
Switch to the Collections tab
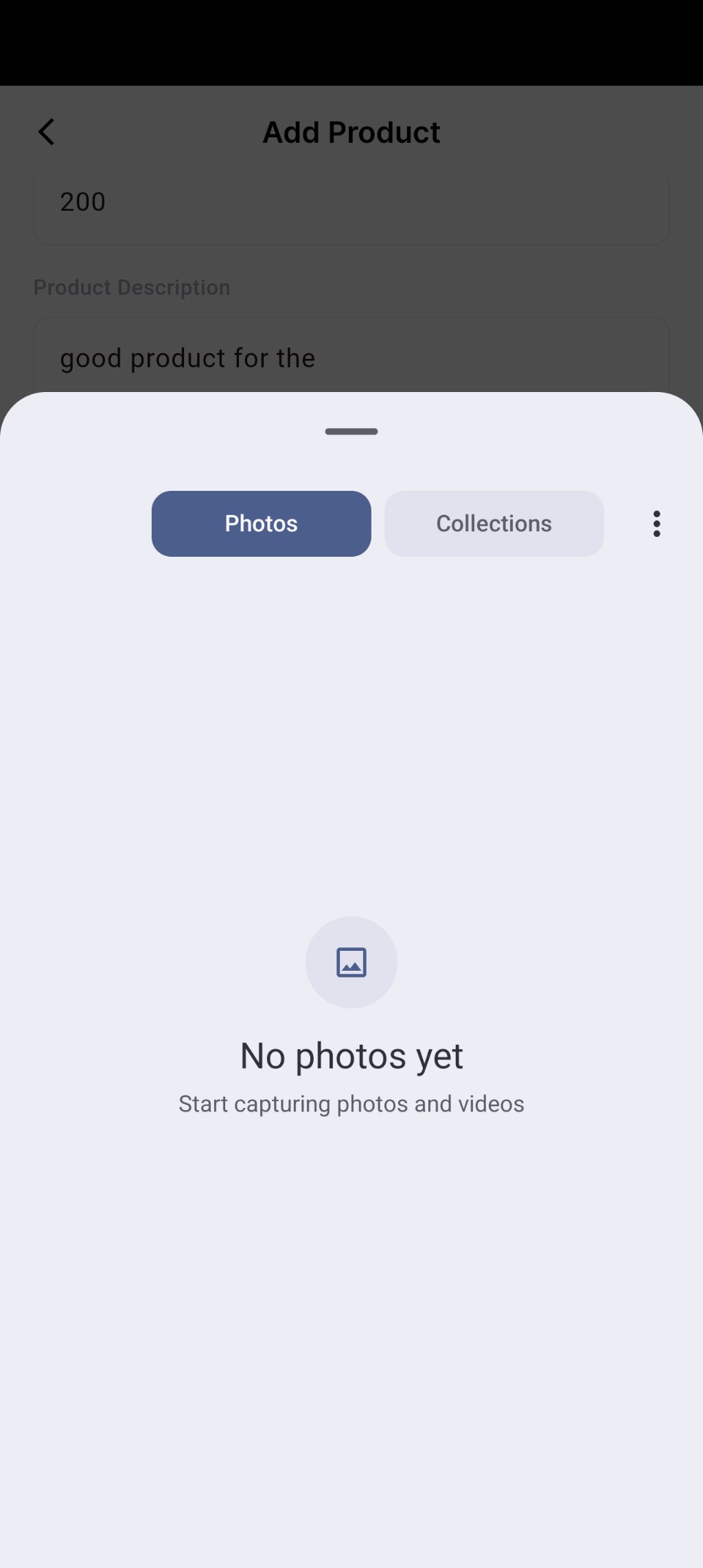tap(494, 524)
